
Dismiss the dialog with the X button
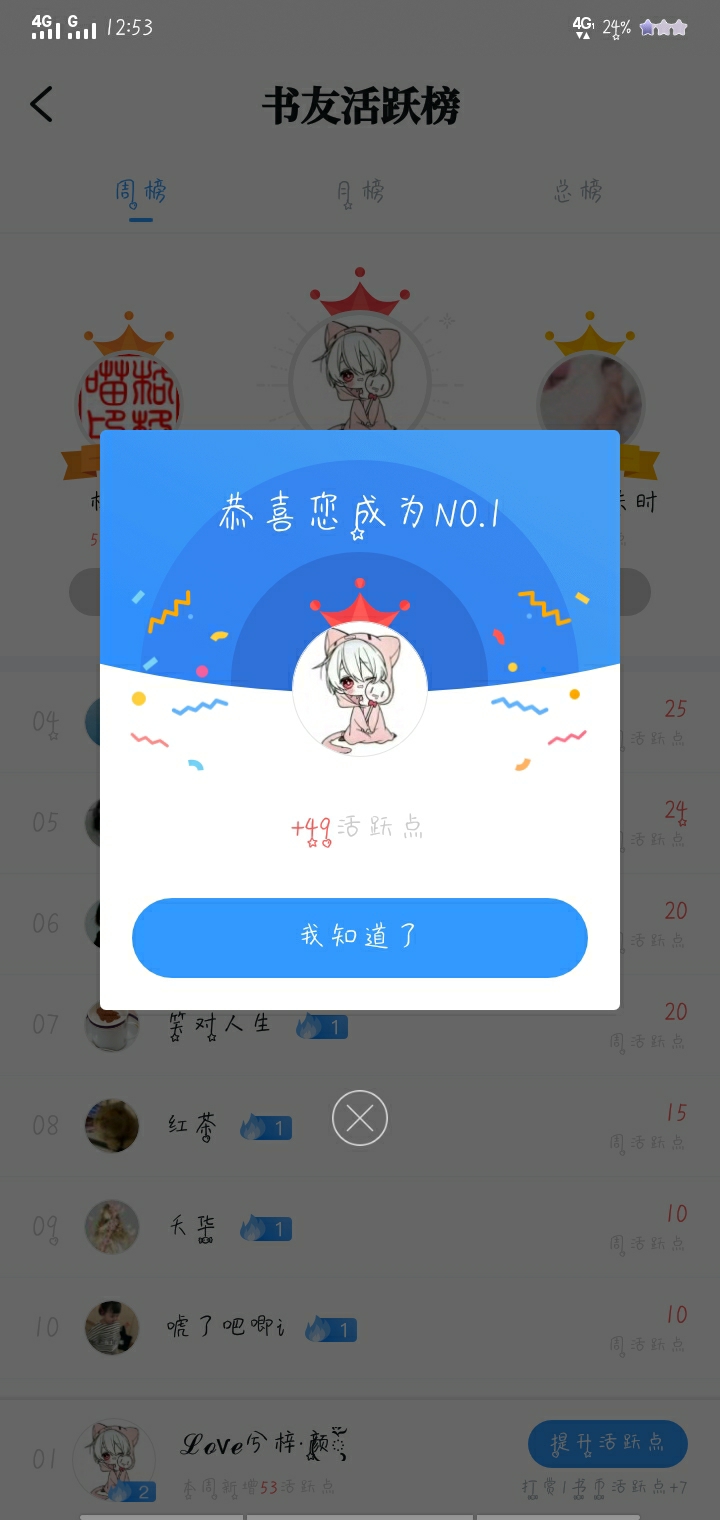point(360,1118)
